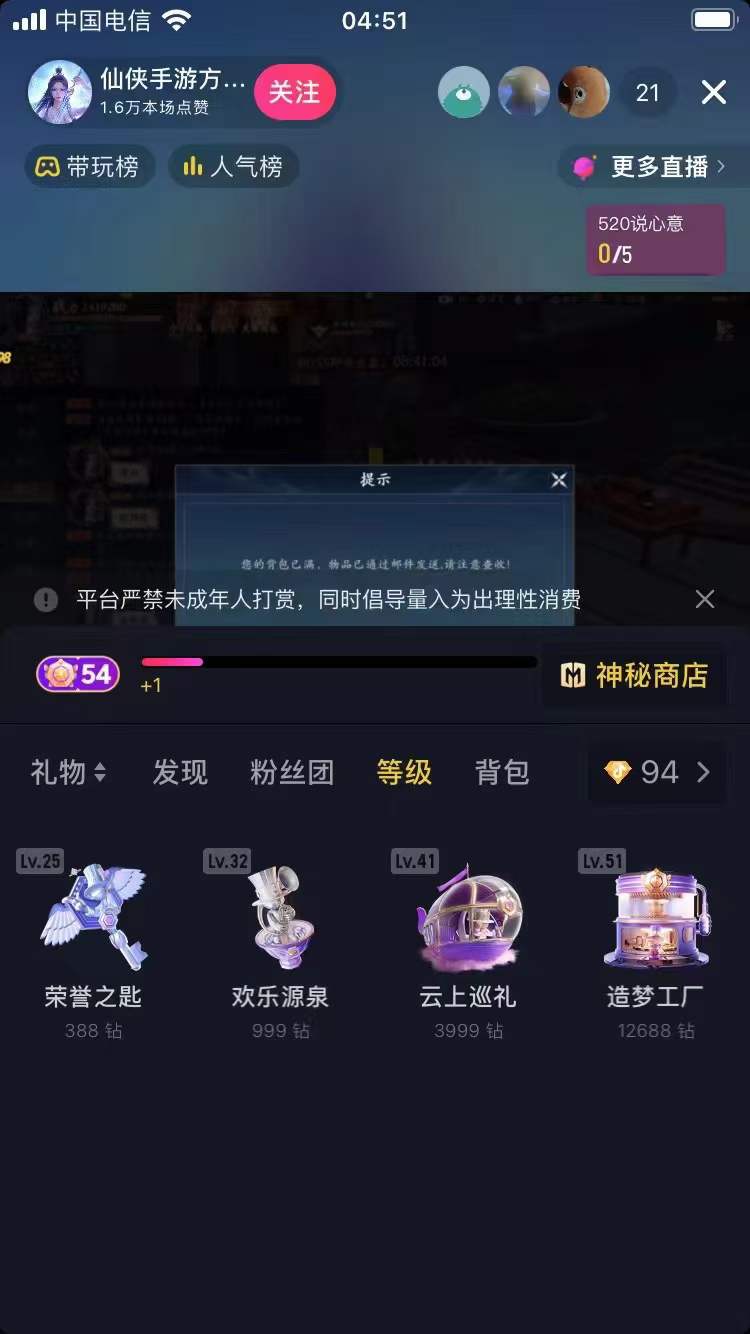Switch to the 粉丝团 tab
This screenshot has width=750, height=1334.
(291, 772)
